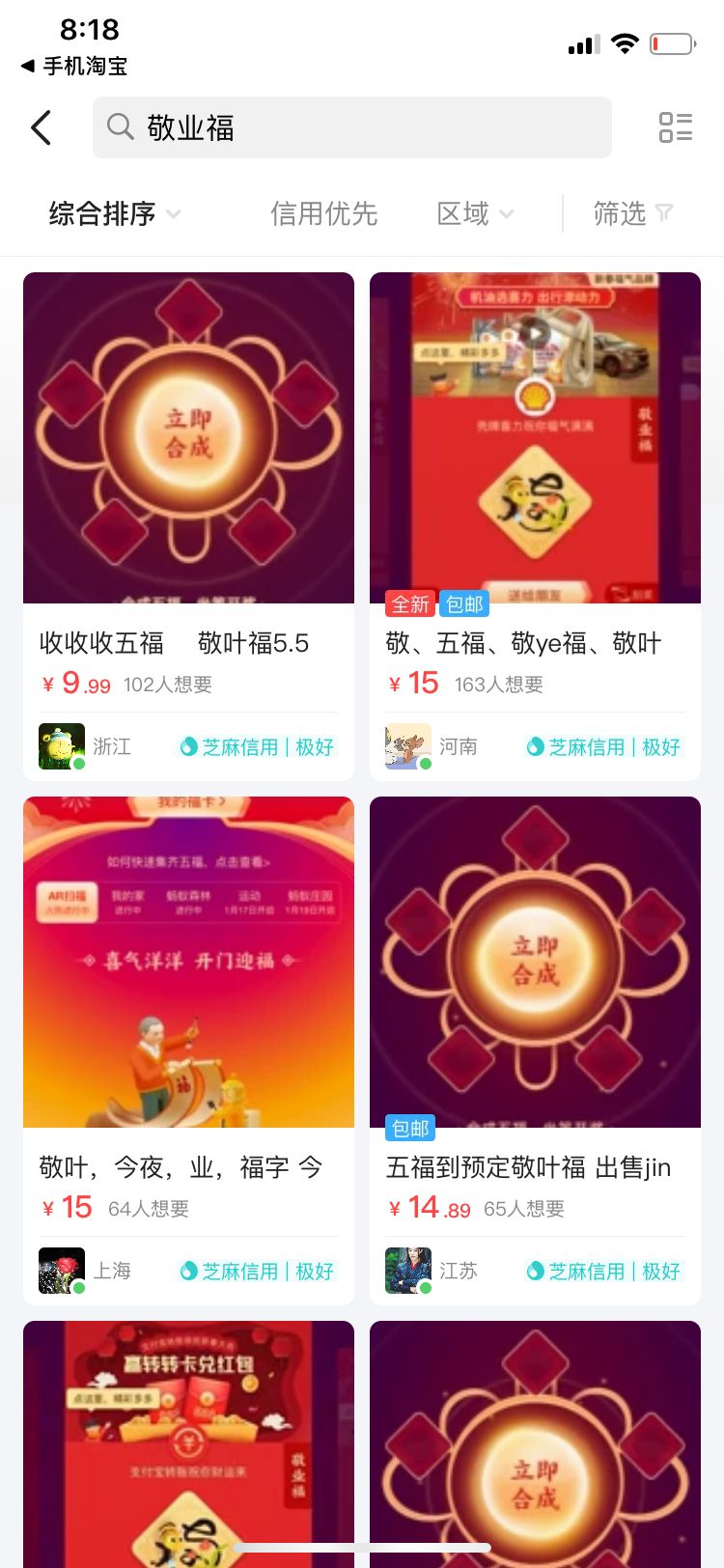Screen dimensions: 724x1568
Task: Open the 筛选 filter panel
Action: (632, 213)
